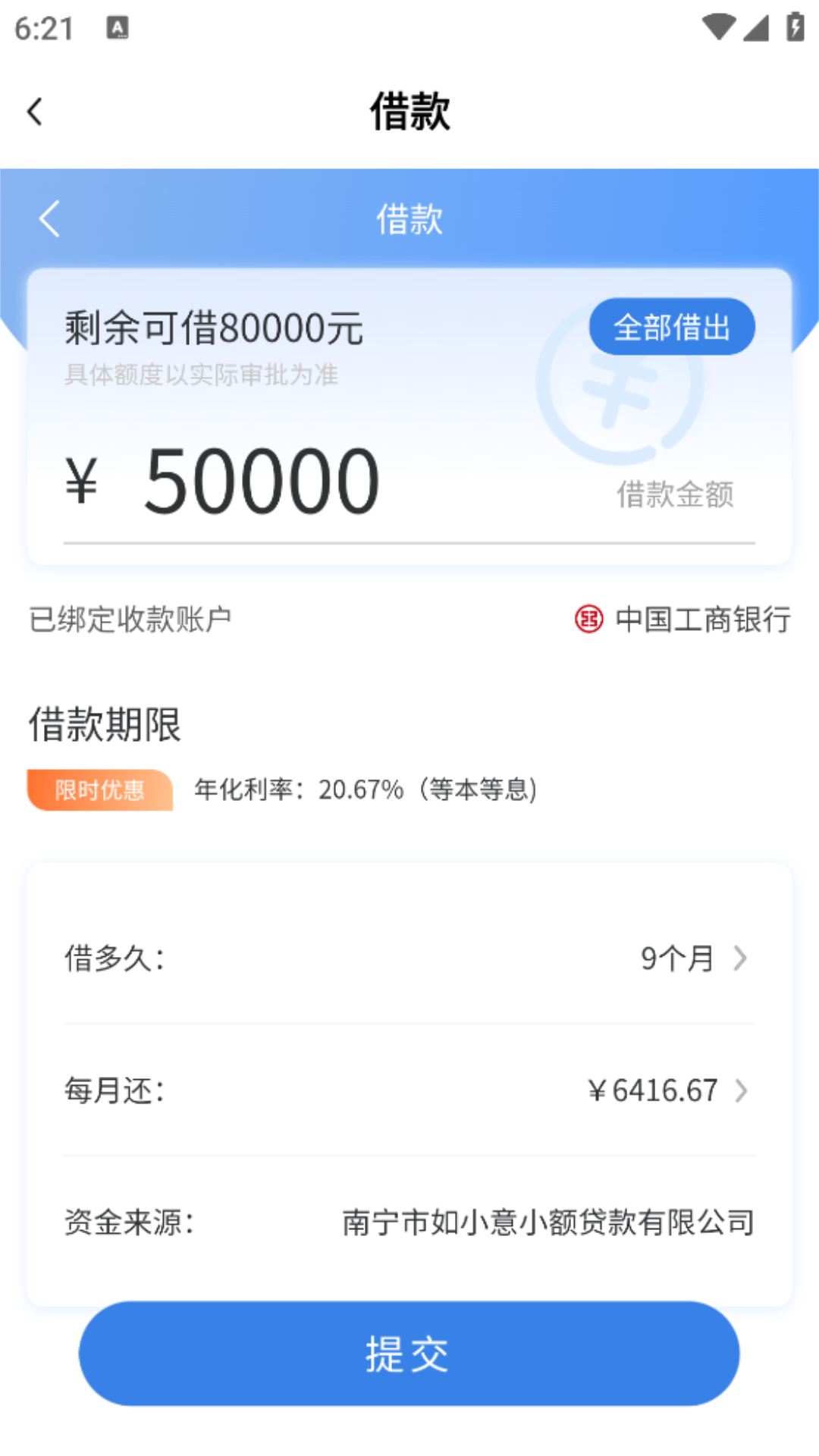
Task: Tap 全部借出 to borrow the full amount
Action: 671,327
